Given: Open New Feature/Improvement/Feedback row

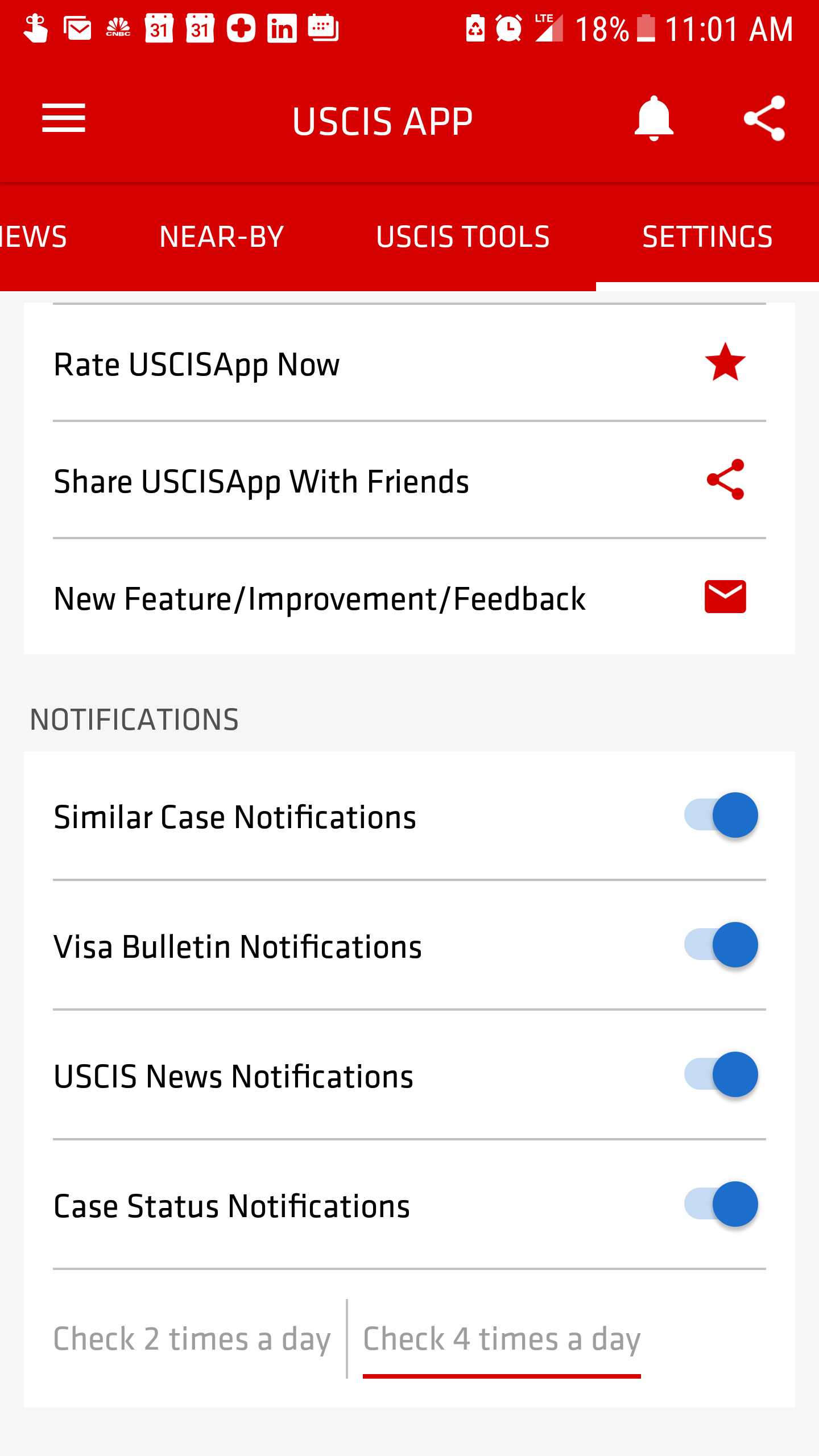Looking at the screenshot, I should point(409,597).
